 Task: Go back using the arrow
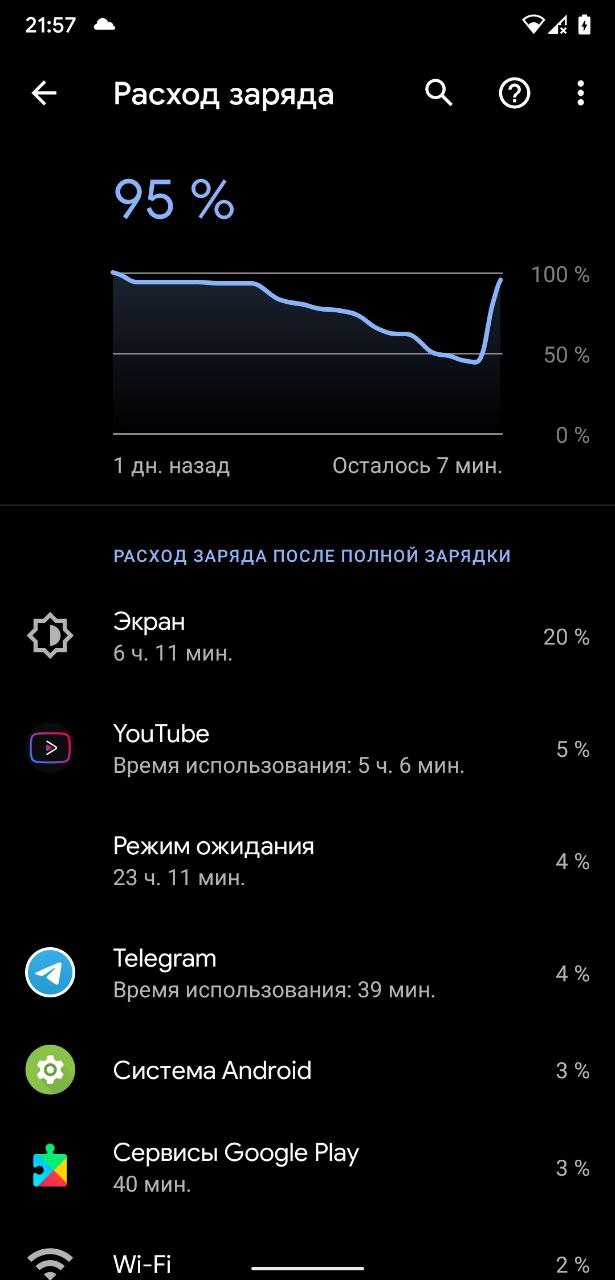[x=44, y=94]
